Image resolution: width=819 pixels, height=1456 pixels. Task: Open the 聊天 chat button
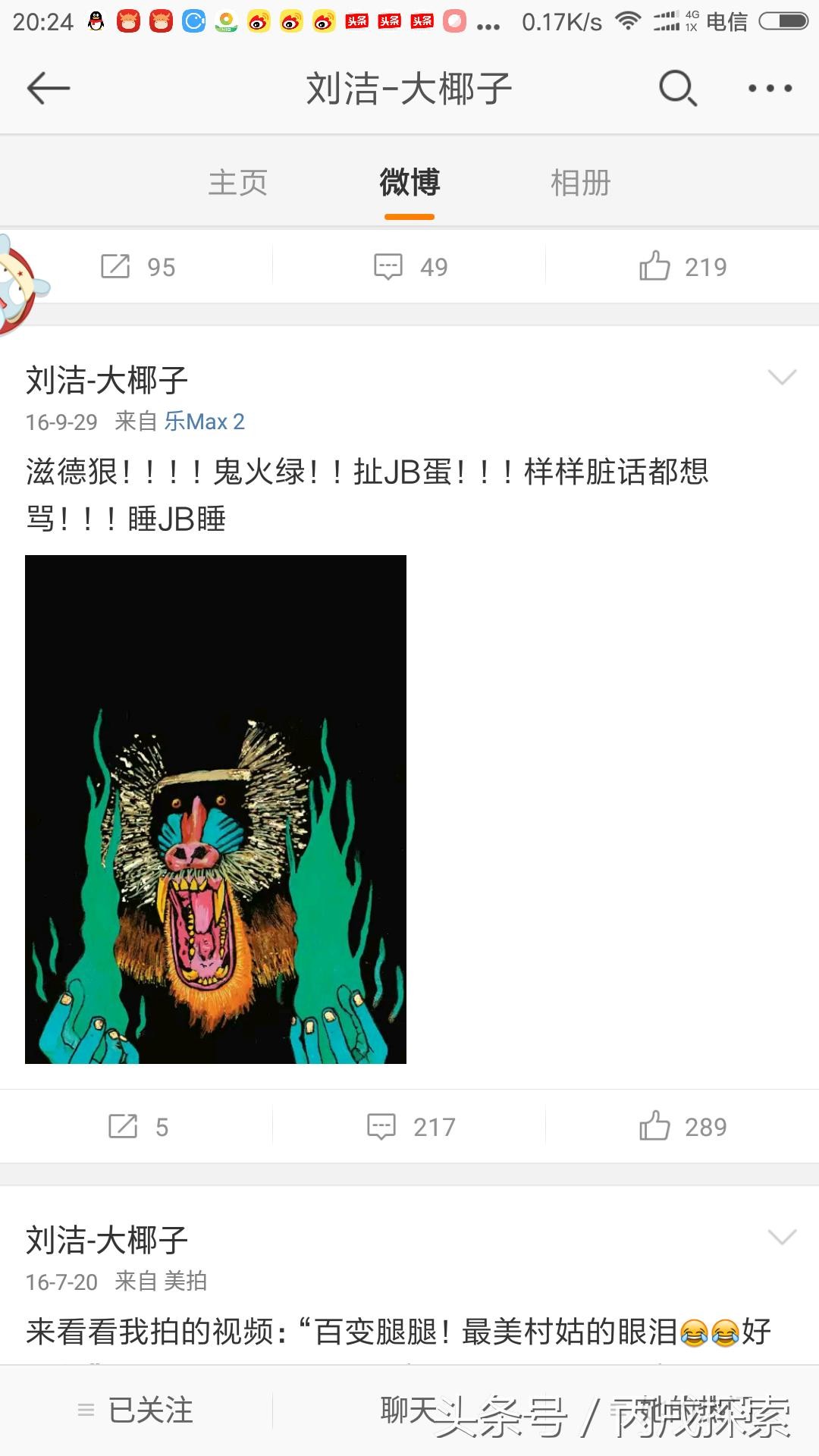coord(409,1410)
